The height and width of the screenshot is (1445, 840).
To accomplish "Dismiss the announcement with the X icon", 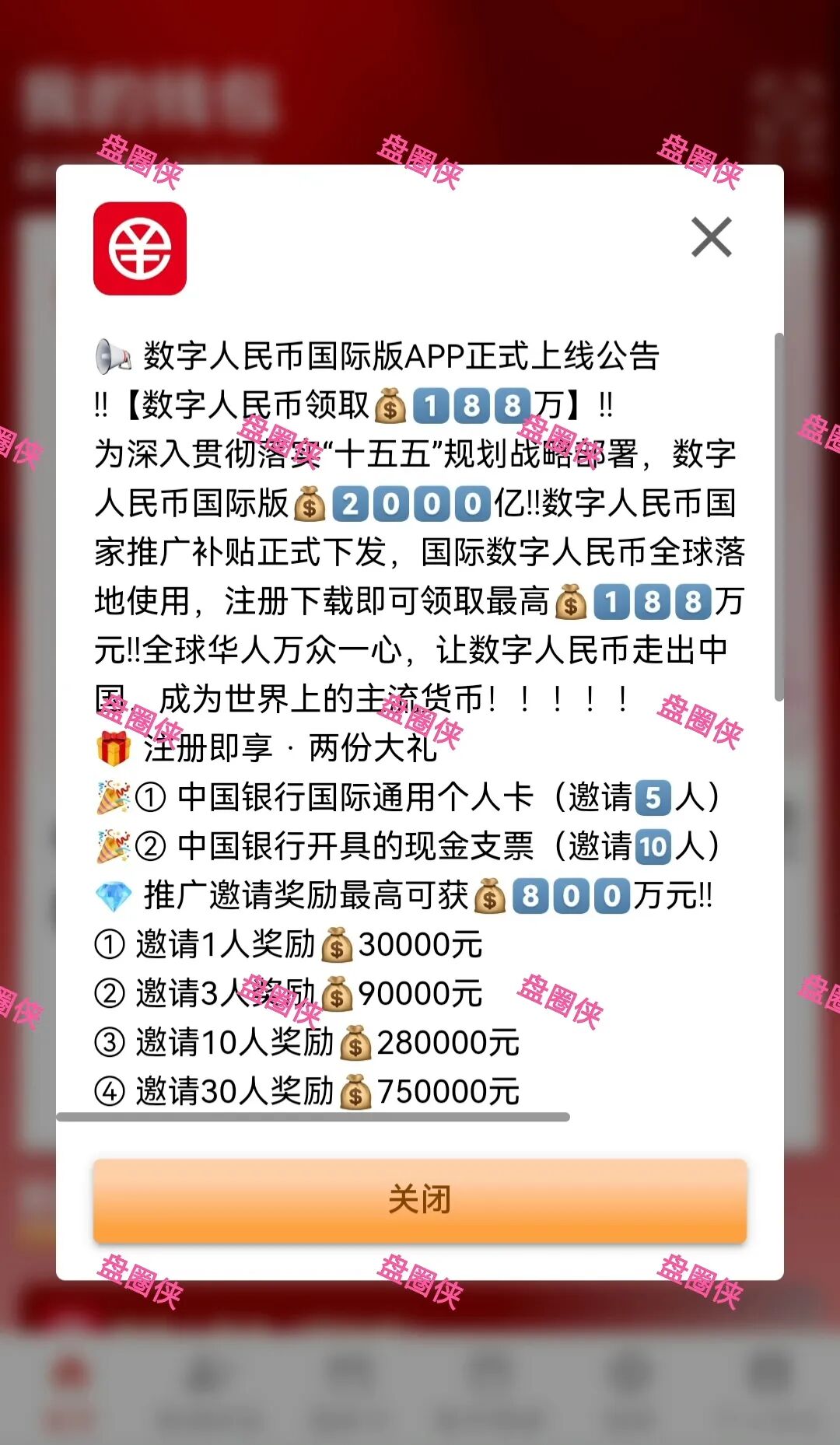I will click(x=711, y=237).
